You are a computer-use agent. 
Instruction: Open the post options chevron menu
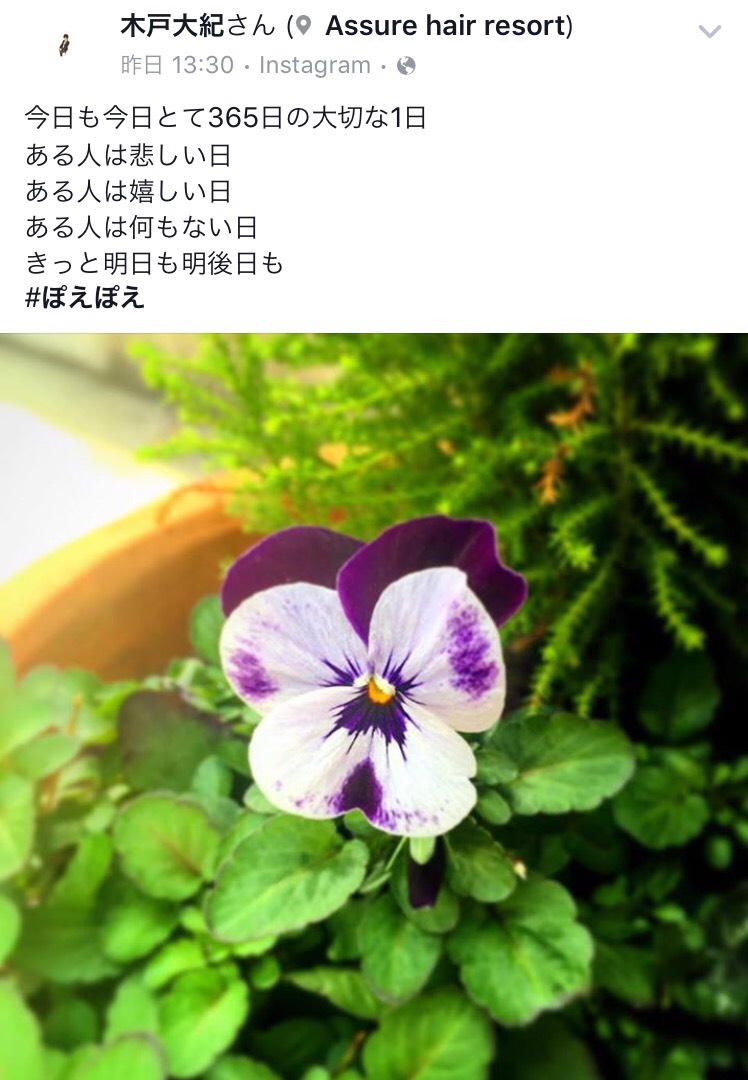pos(709,32)
